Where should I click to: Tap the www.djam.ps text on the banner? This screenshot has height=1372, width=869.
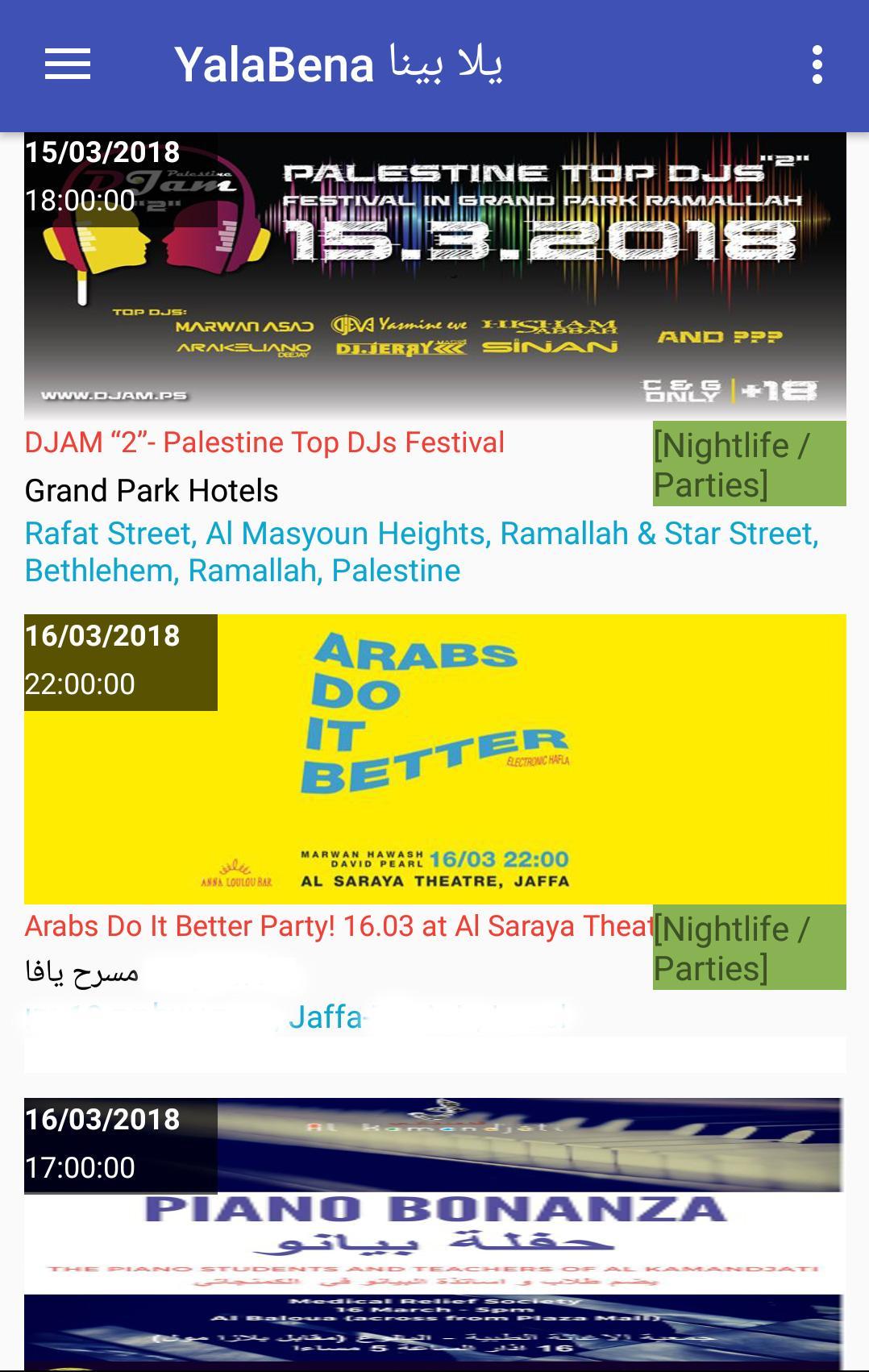[114, 396]
